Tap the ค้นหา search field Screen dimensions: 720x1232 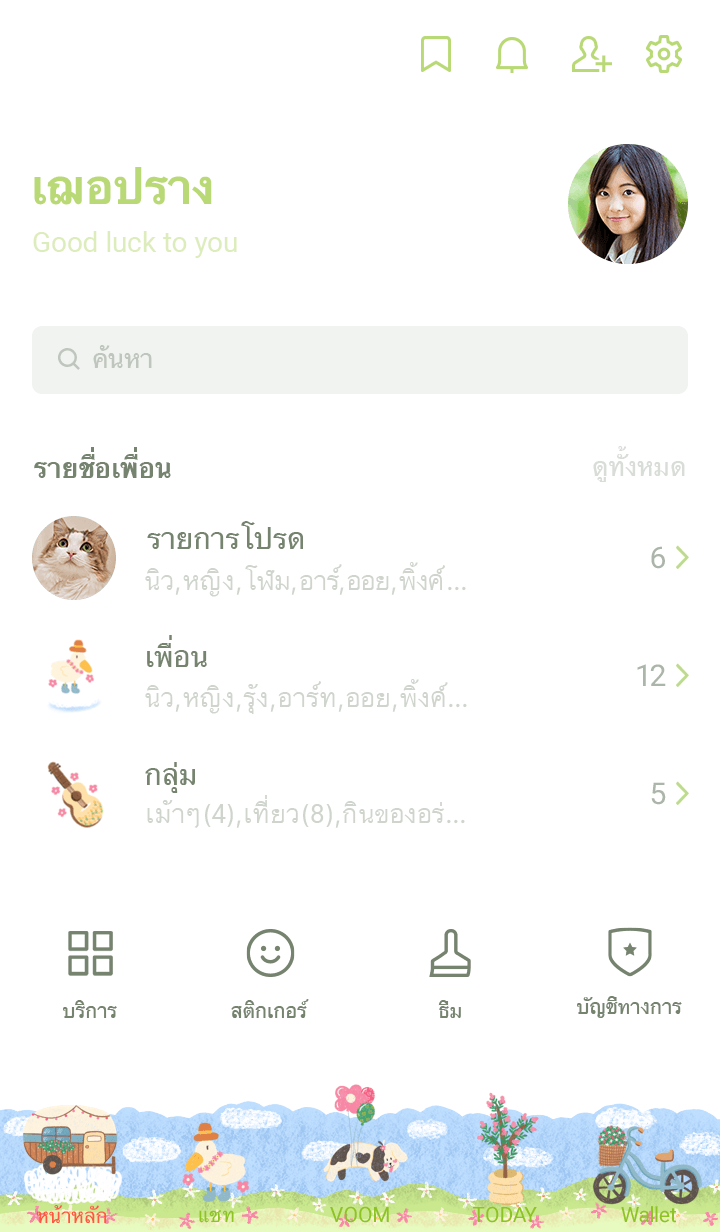360,360
